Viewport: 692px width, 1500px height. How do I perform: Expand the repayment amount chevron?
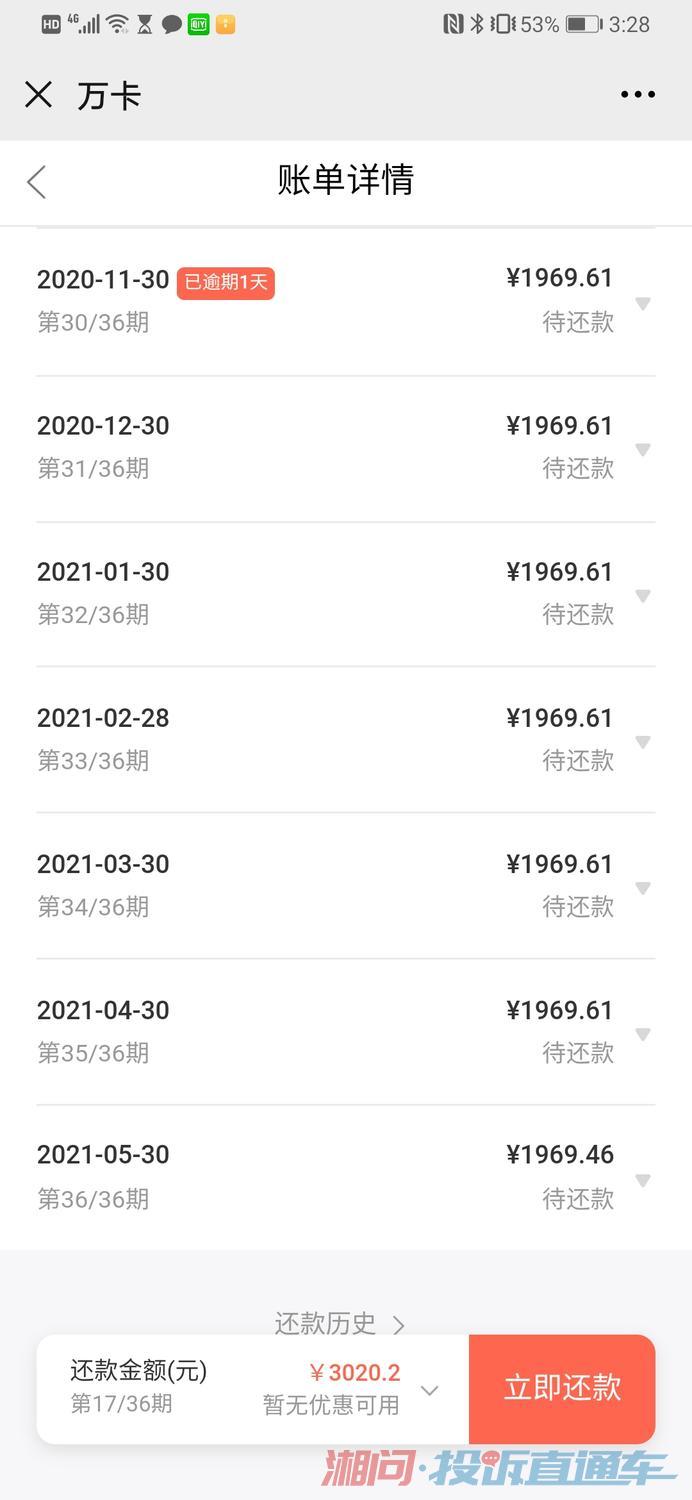(430, 1390)
